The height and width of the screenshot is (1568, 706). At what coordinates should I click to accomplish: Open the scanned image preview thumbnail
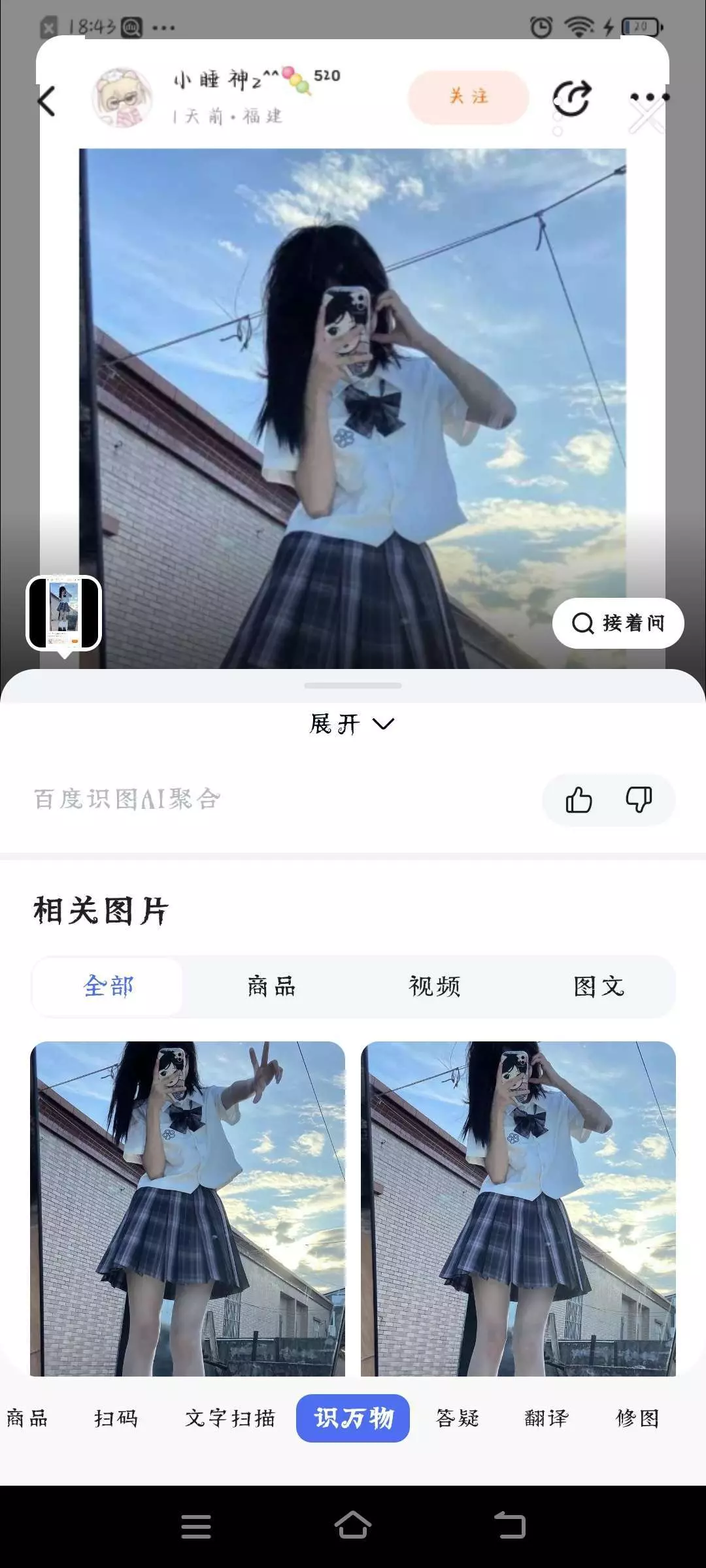(64, 613)
